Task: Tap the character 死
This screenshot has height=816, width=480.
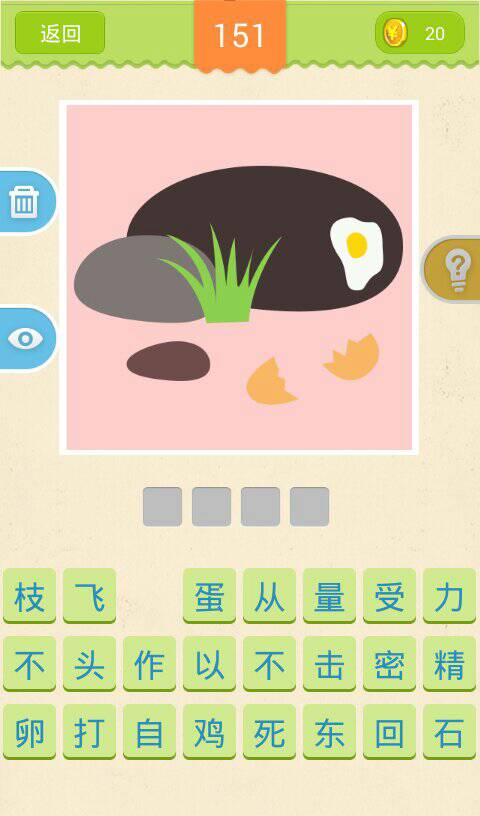Action: [269, 732]
